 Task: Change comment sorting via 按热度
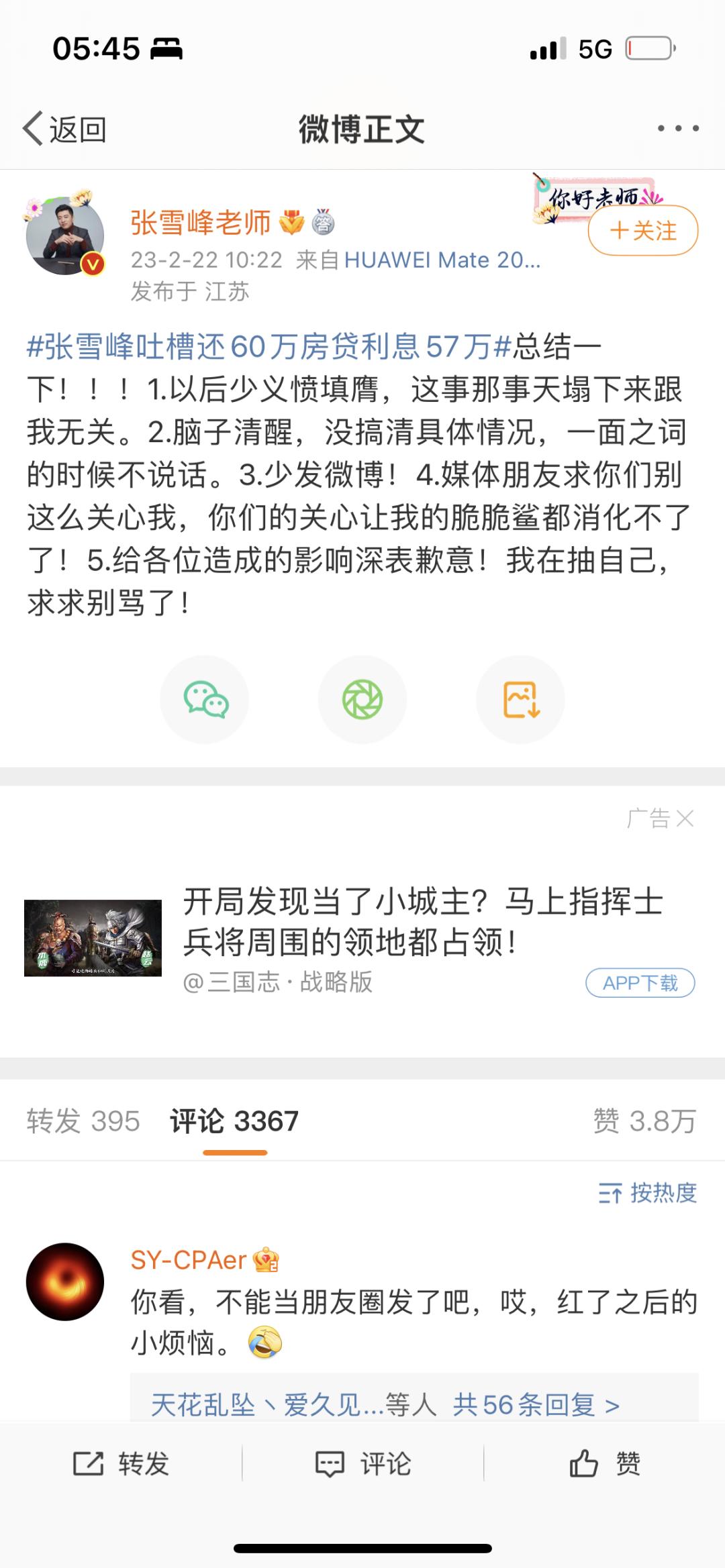pos(648,1194)
